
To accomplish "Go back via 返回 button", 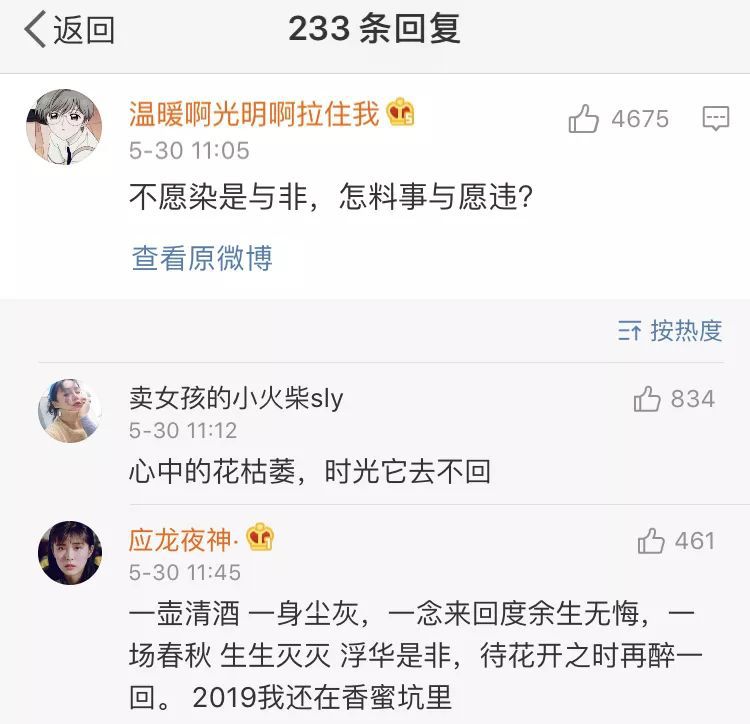I will (x=70, y=30).
